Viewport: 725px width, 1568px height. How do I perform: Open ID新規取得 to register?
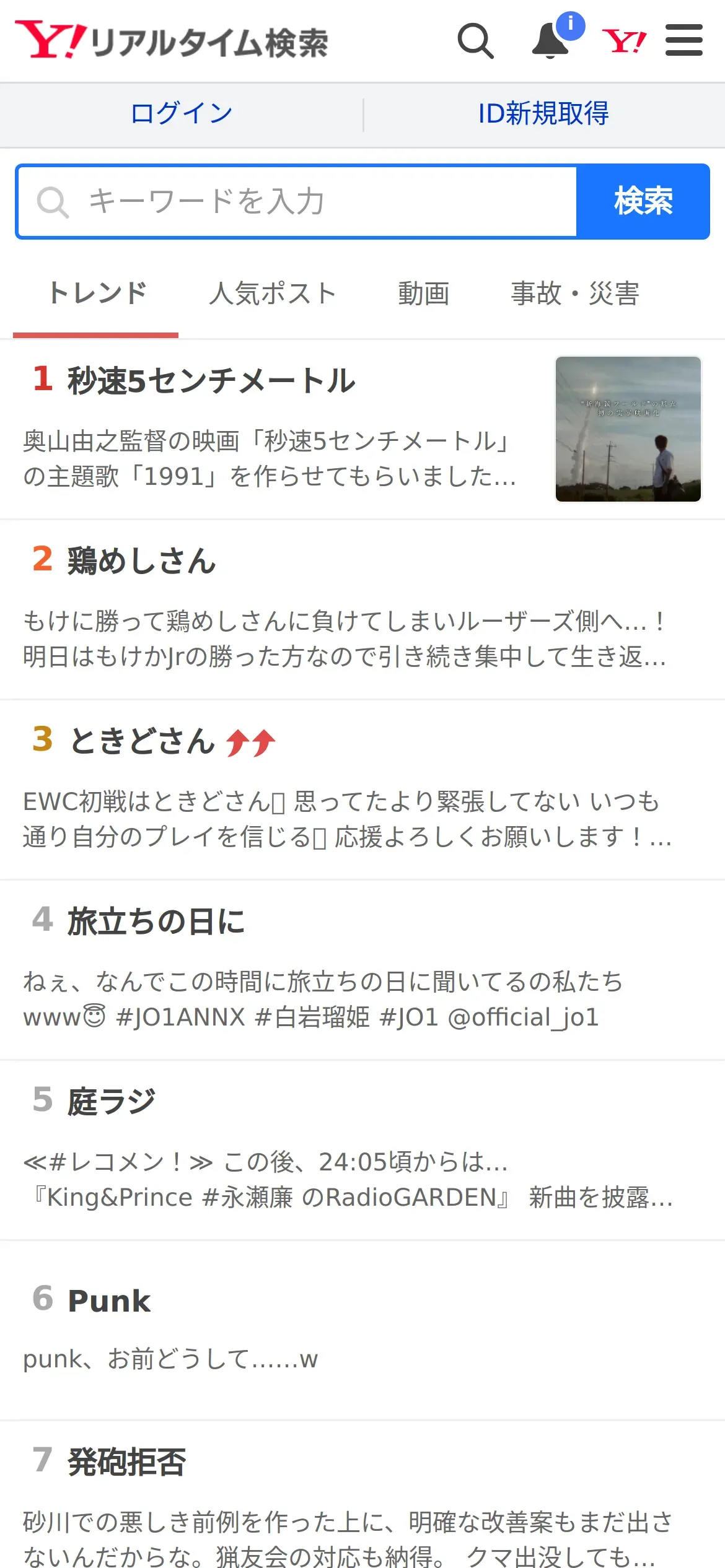(x=543, y=114)
